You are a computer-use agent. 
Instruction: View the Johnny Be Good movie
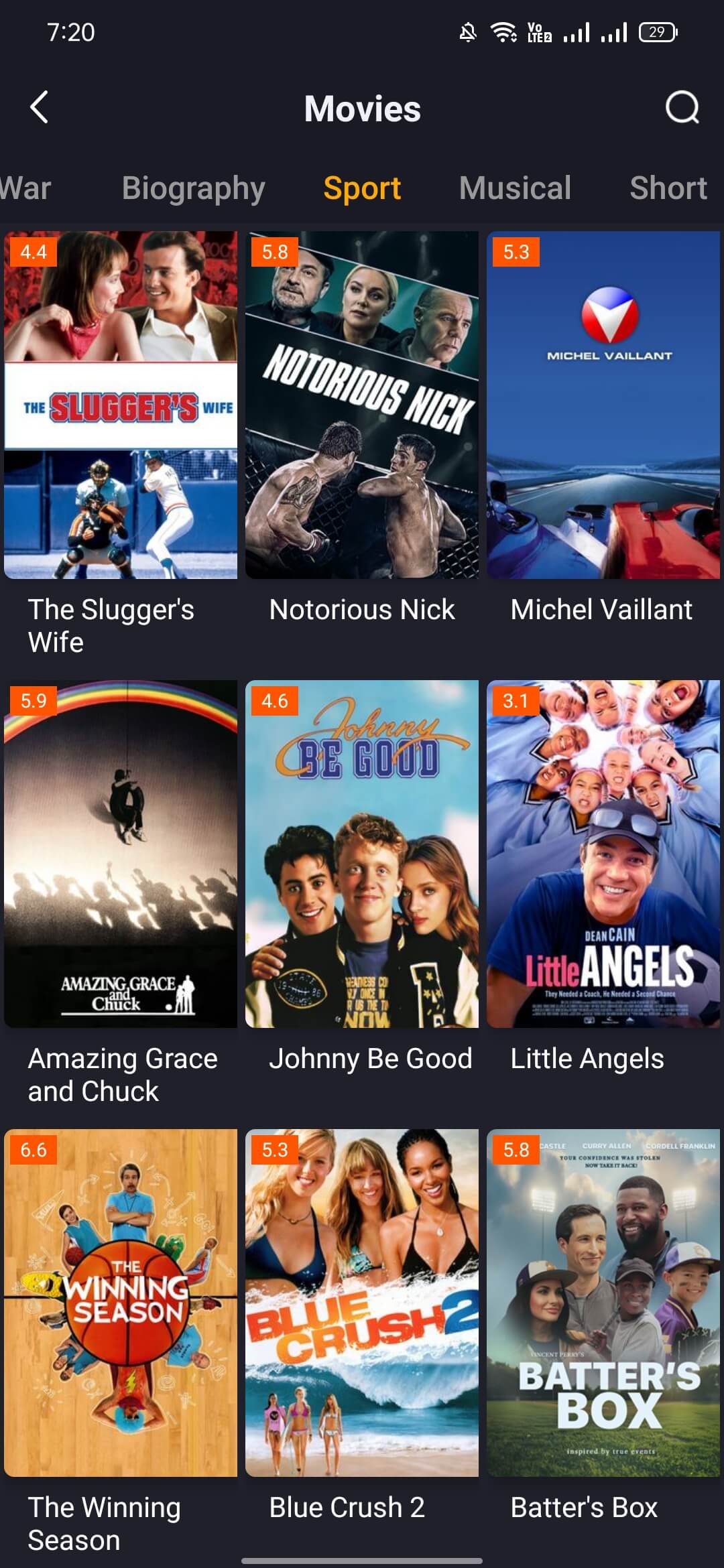coord(362,854)
